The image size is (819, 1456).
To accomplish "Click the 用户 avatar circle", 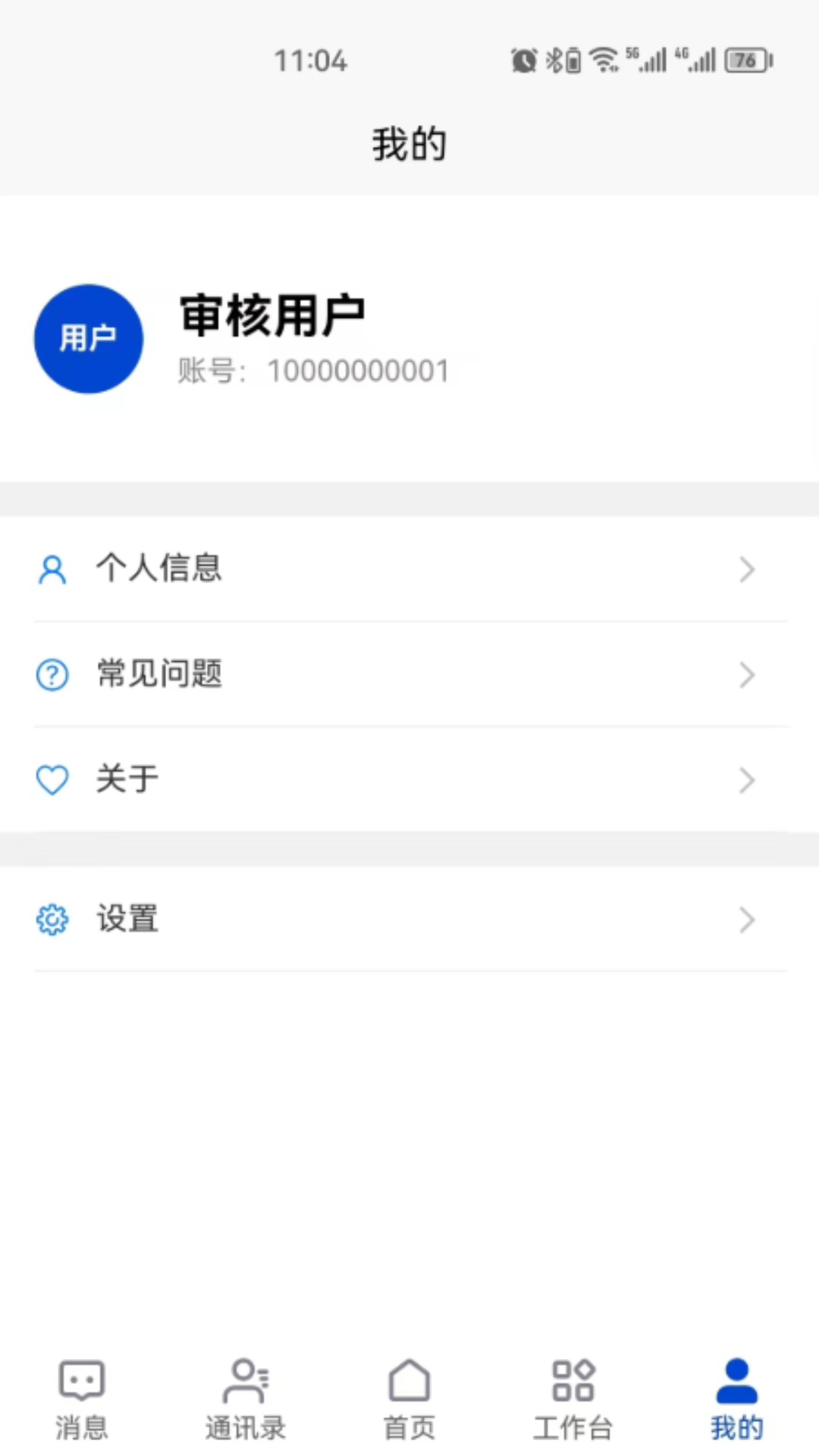I will (88, 339).
